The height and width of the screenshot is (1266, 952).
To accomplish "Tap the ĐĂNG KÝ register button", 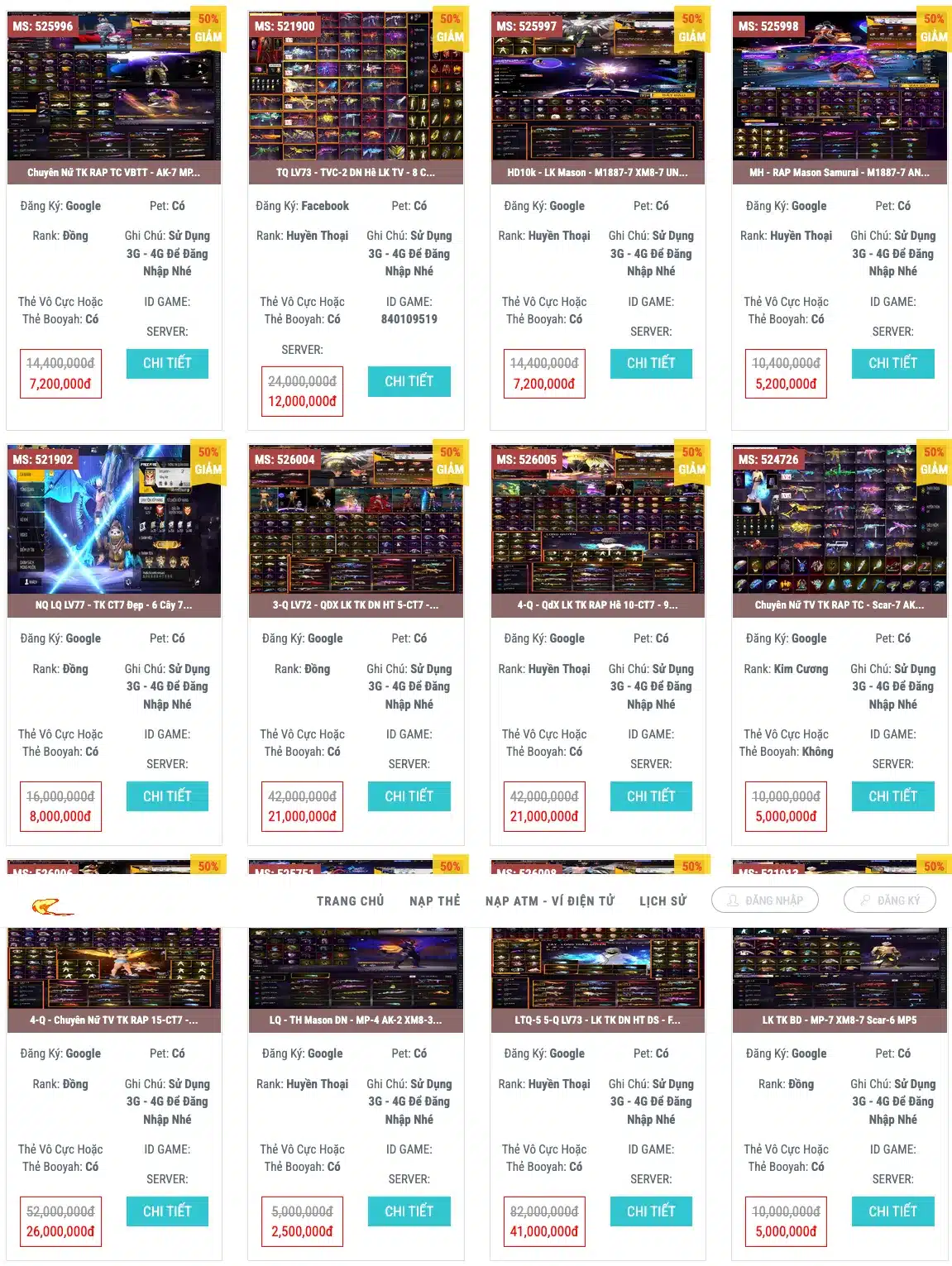I will 889,901.
